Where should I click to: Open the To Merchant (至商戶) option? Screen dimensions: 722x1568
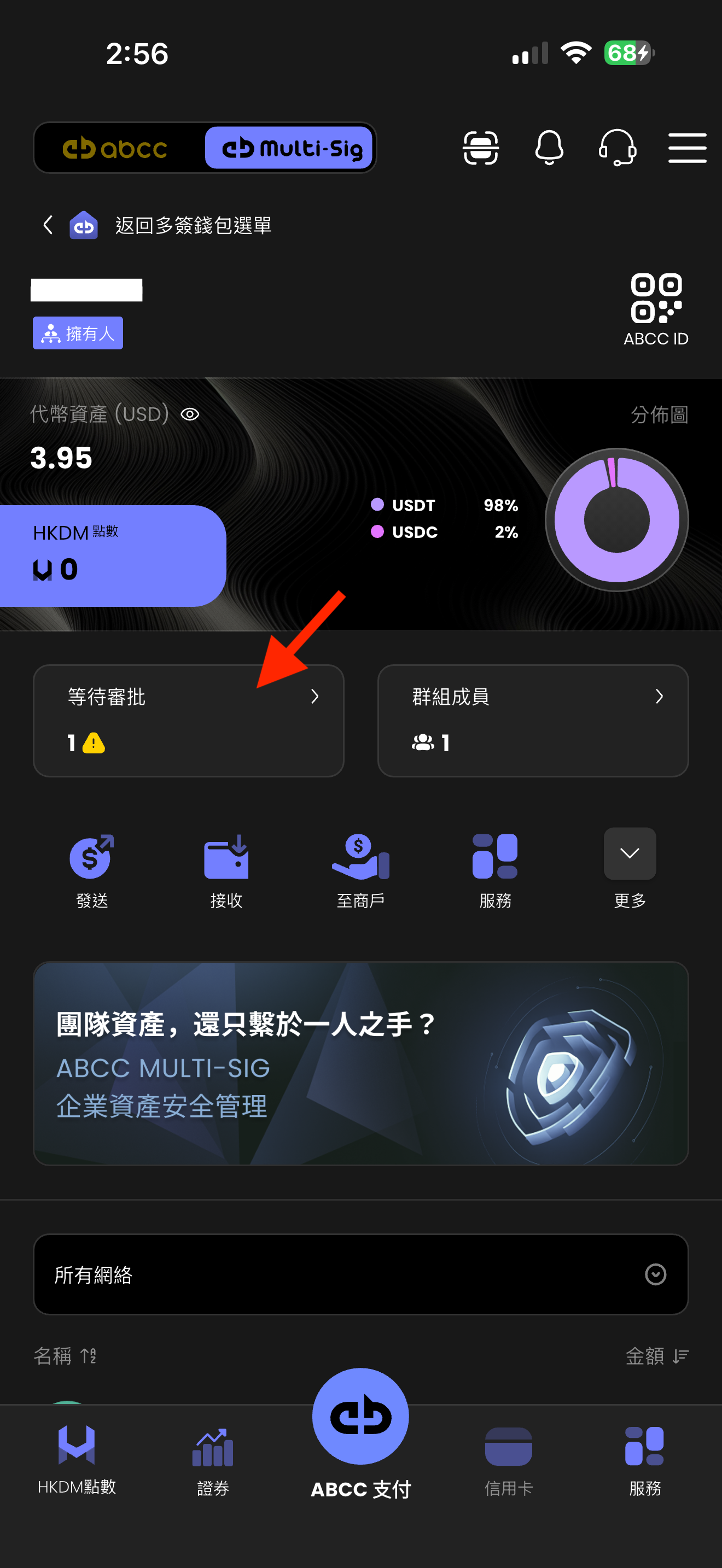(x=360, y=870)
